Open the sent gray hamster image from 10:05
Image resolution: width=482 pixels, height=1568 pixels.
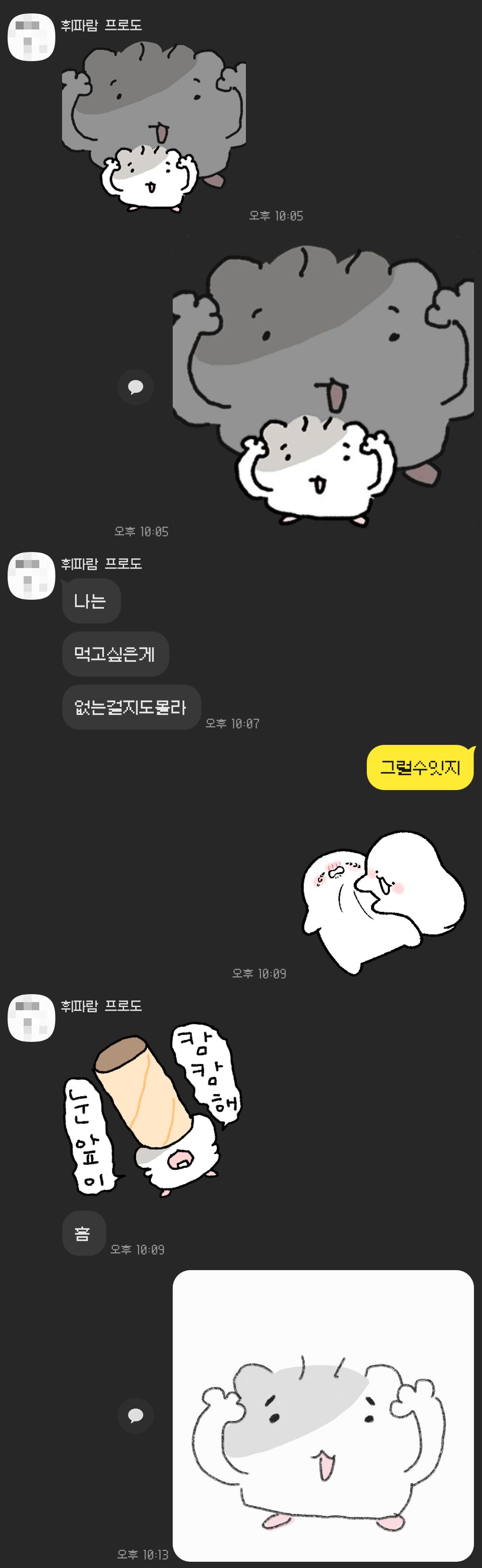click(323, 385)
